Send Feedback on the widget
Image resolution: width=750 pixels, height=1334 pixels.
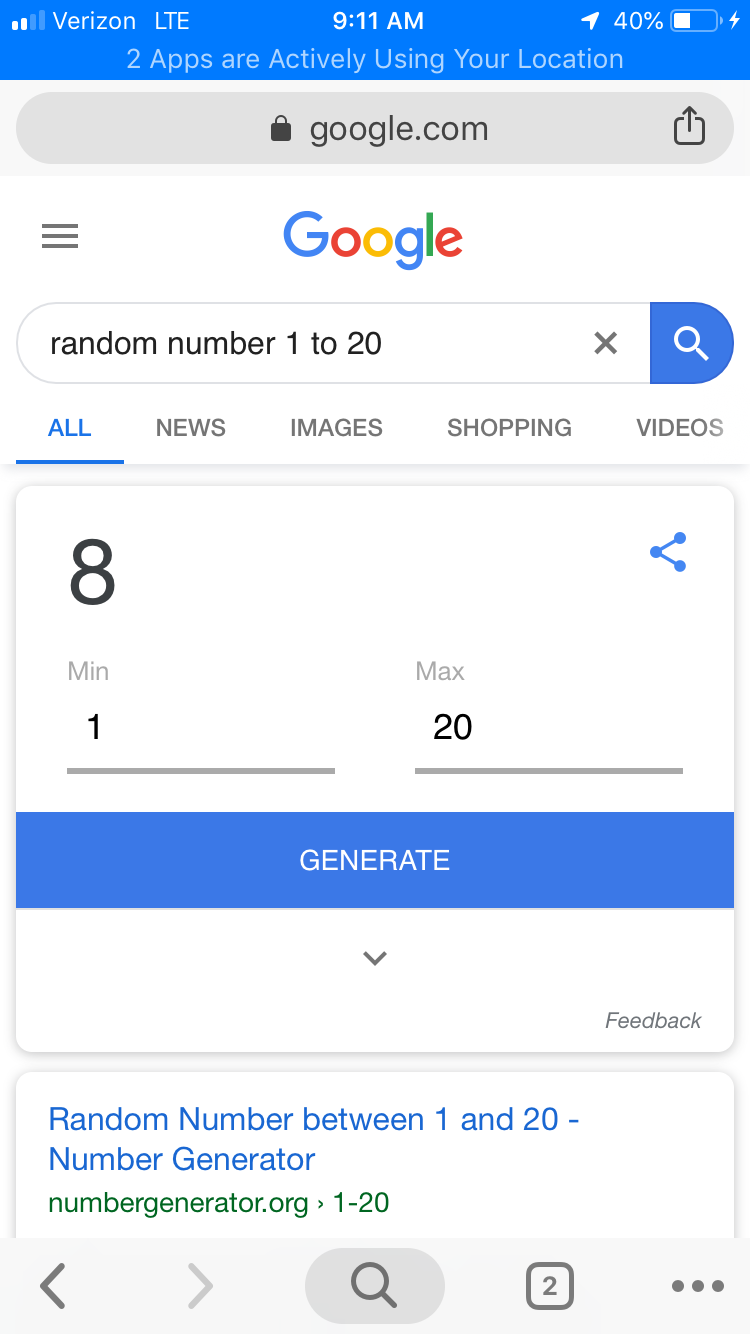[652, 1020]
